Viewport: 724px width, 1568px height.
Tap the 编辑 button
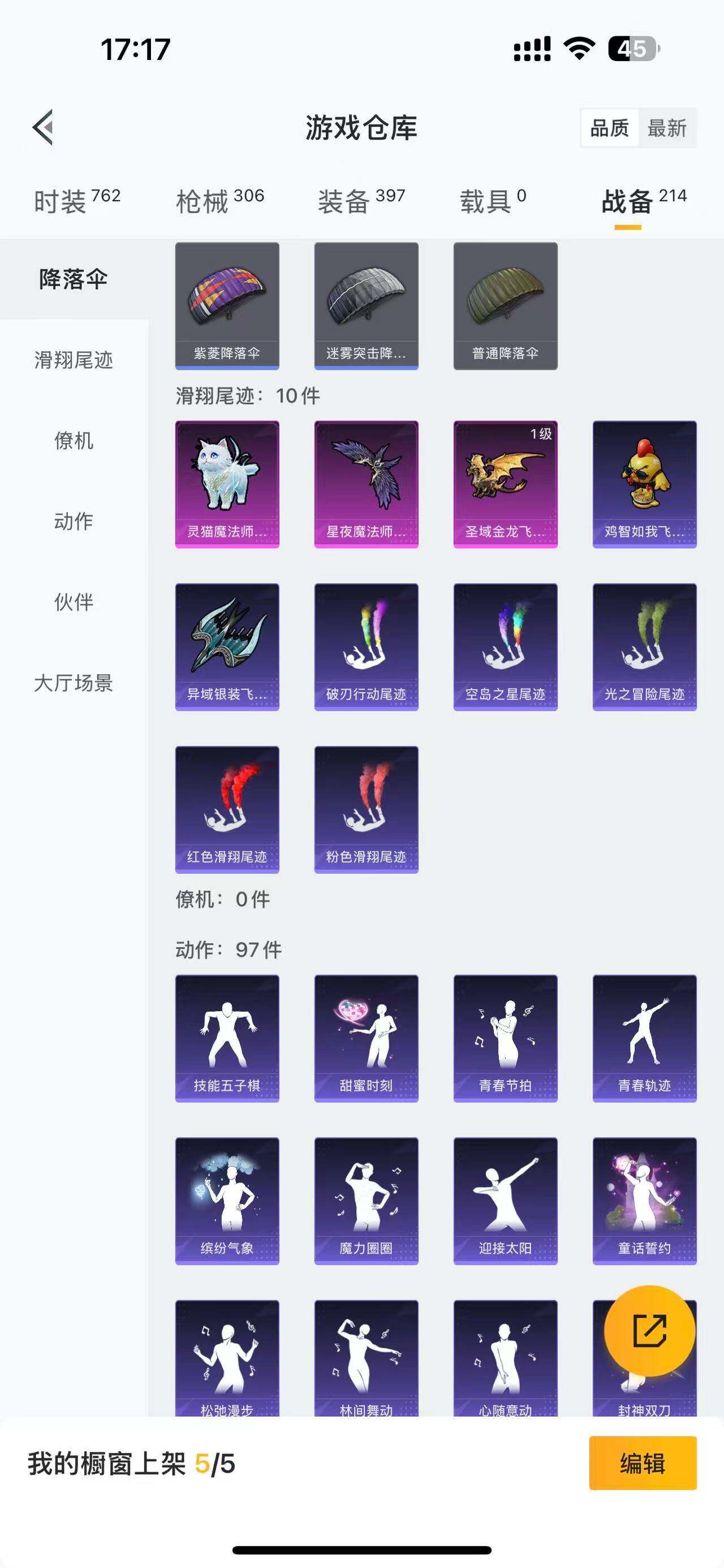coord(643,1463)
